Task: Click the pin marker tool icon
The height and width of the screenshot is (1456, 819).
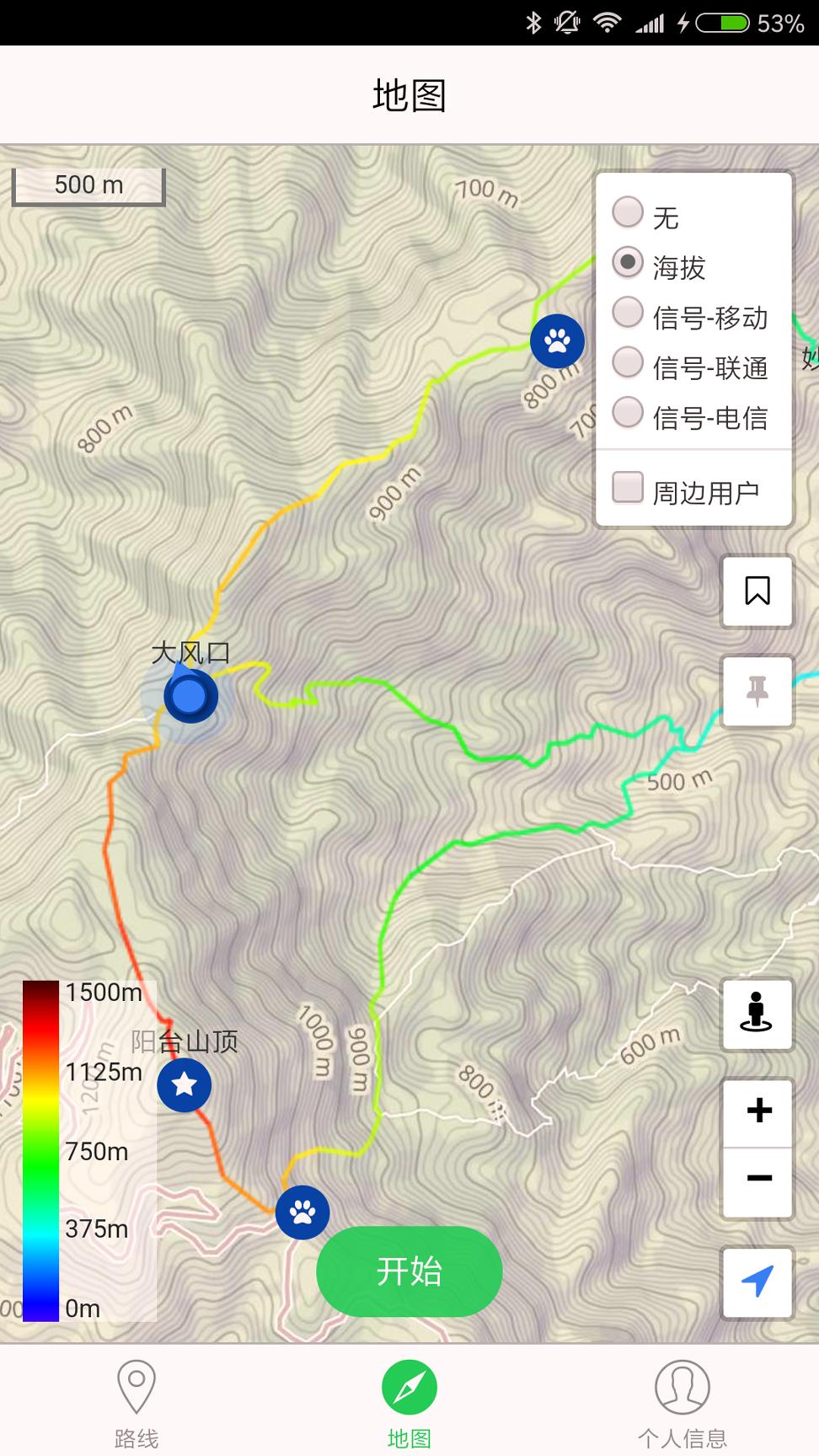Action: (x=756, y=691)
